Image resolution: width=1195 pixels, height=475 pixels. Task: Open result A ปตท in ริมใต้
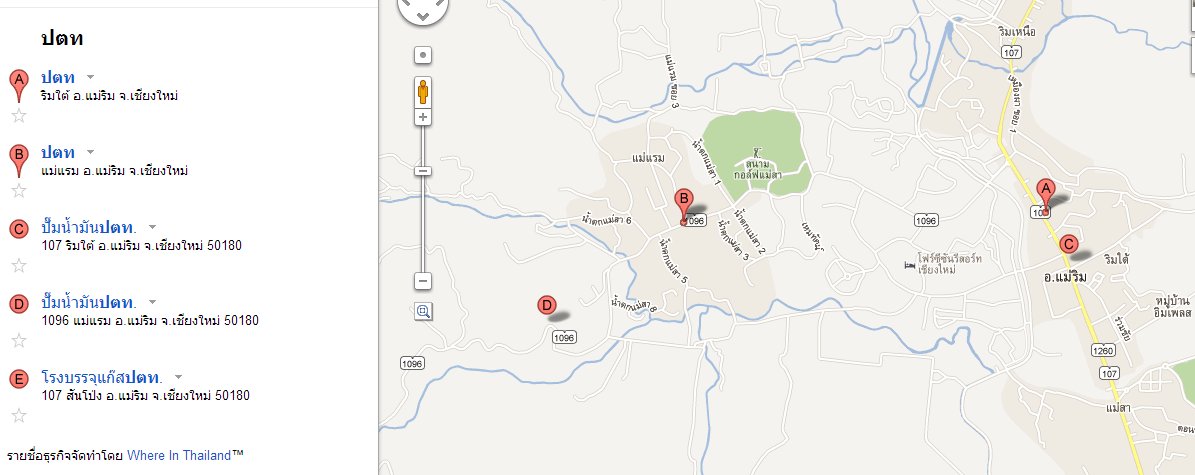[58, 77]
